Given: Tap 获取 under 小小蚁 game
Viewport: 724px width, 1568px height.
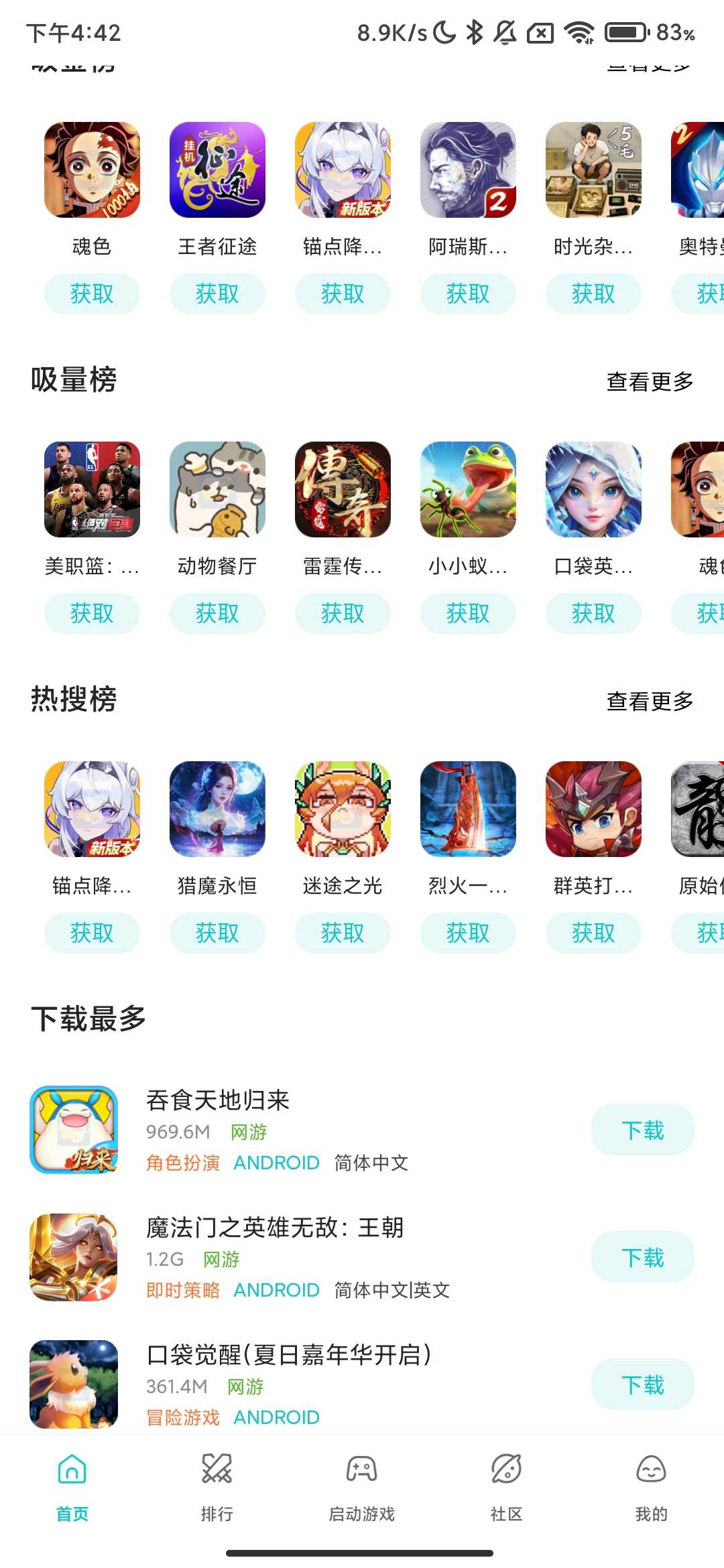Looking at the screenshot, I should click(468, 612).
